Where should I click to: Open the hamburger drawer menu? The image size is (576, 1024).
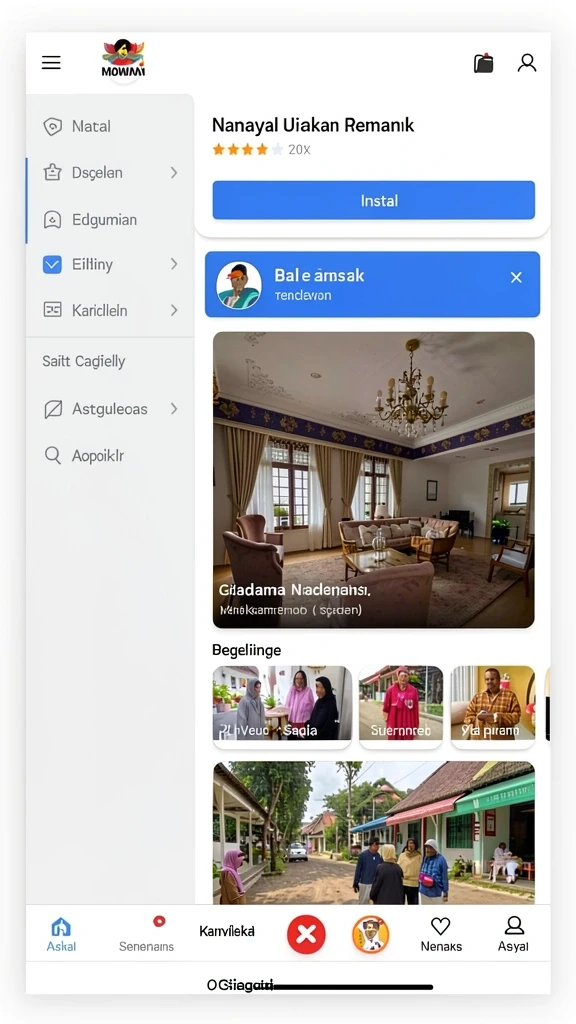pyautogui.click(x=51, y=63)
